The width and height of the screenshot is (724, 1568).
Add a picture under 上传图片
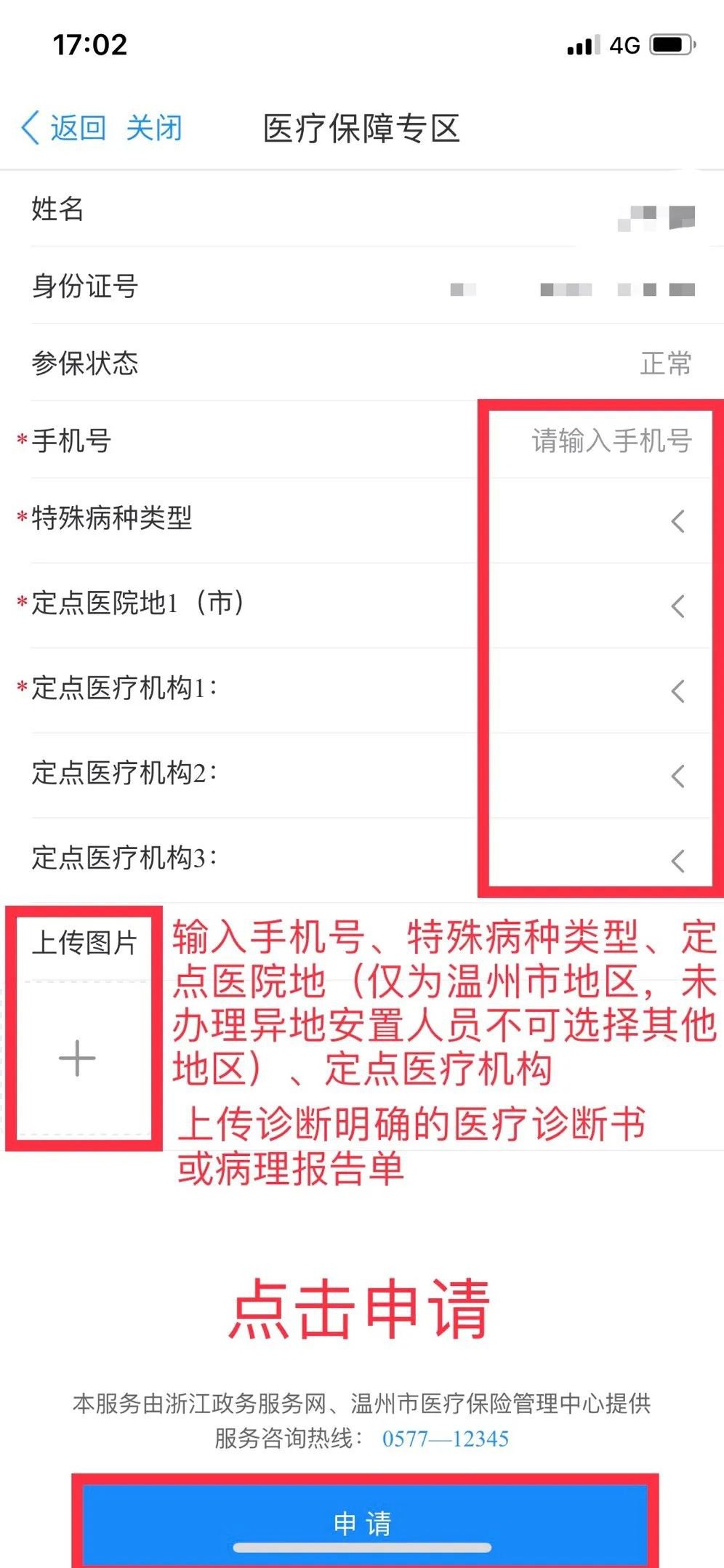point(77,1058)
